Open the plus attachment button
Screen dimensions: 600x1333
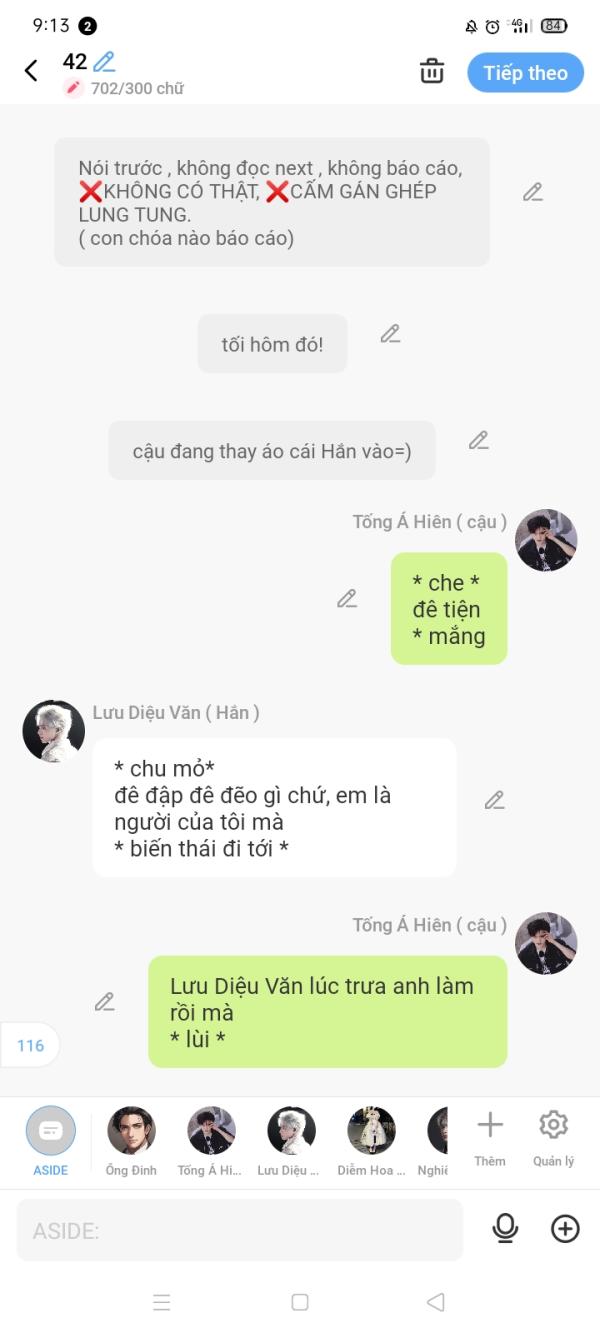[565, 1229]
